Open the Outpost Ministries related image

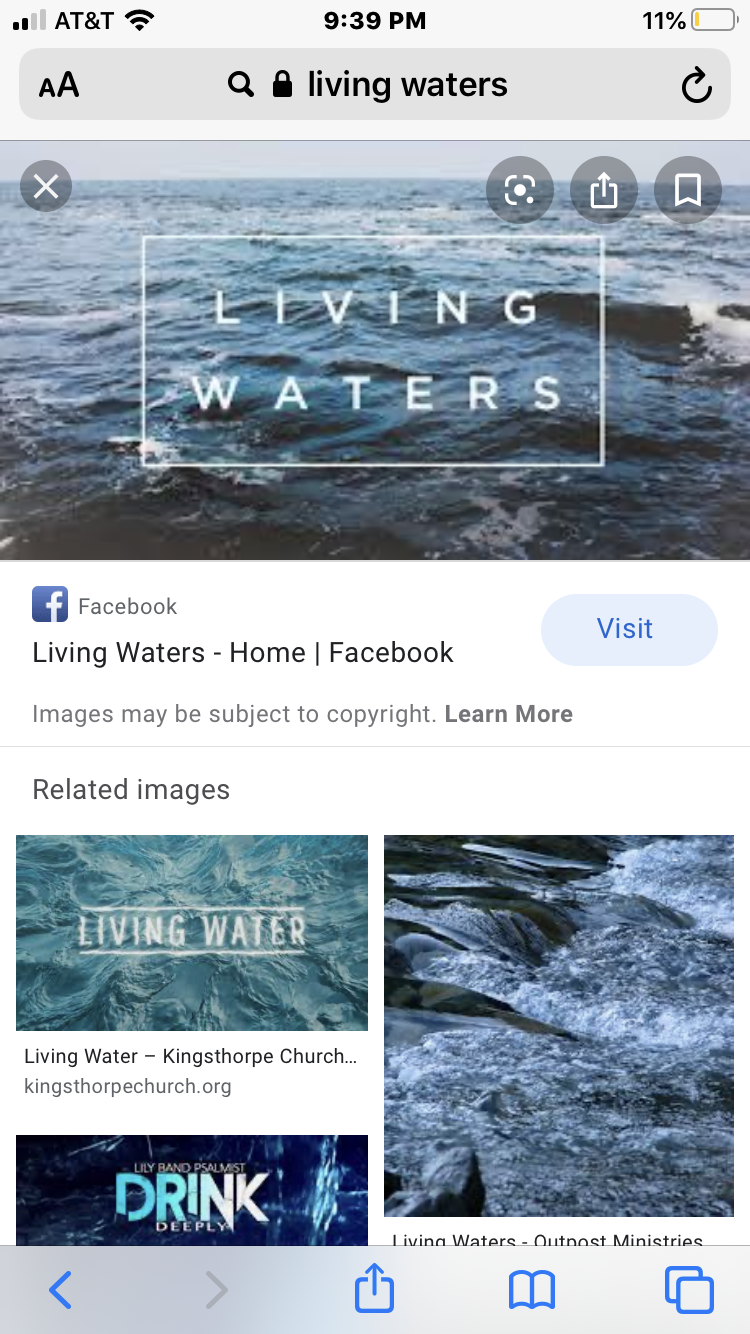[559, 1025]
